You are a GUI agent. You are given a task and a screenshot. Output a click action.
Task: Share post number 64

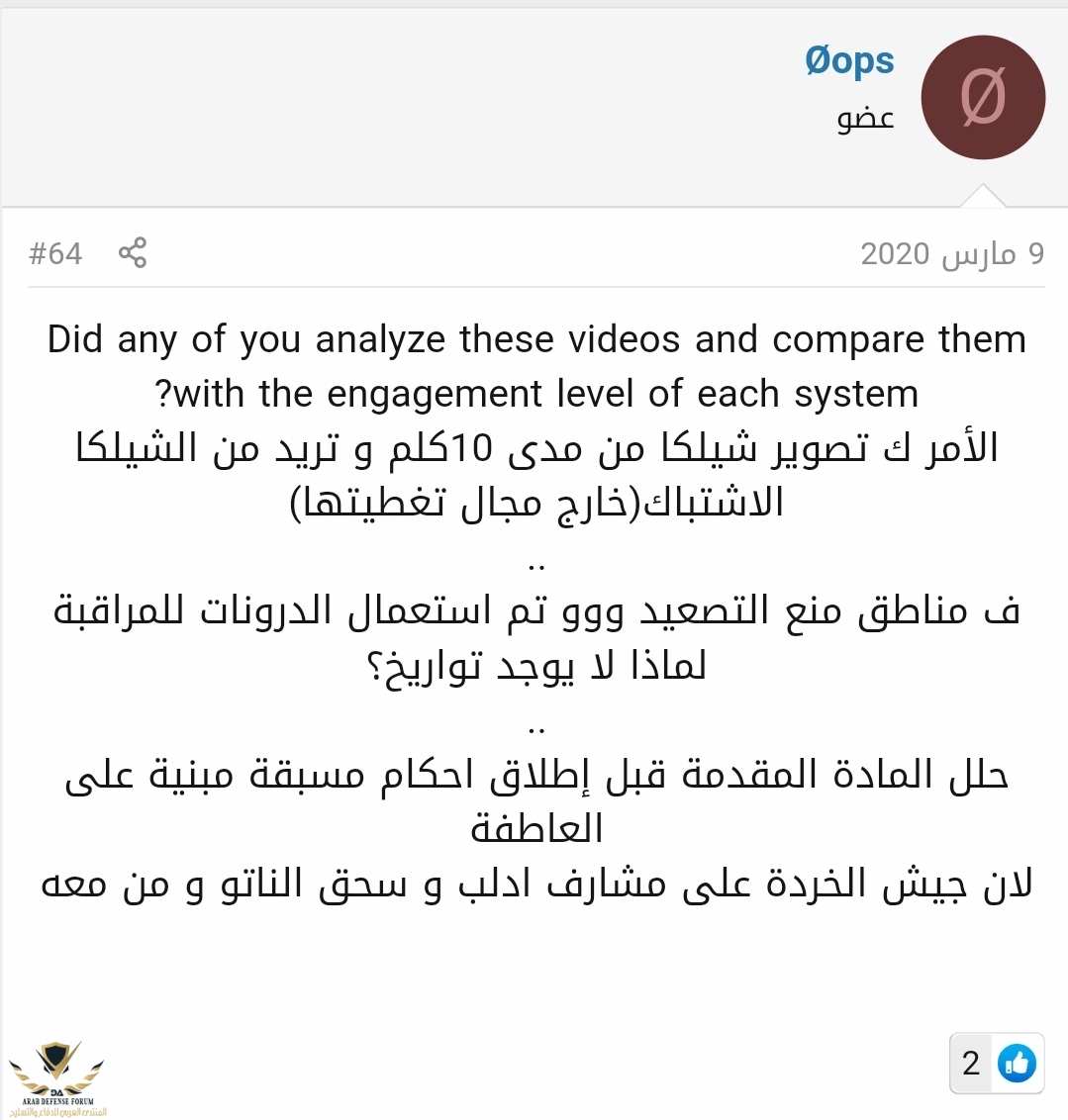pyautogui.click(x=133, y=253)
